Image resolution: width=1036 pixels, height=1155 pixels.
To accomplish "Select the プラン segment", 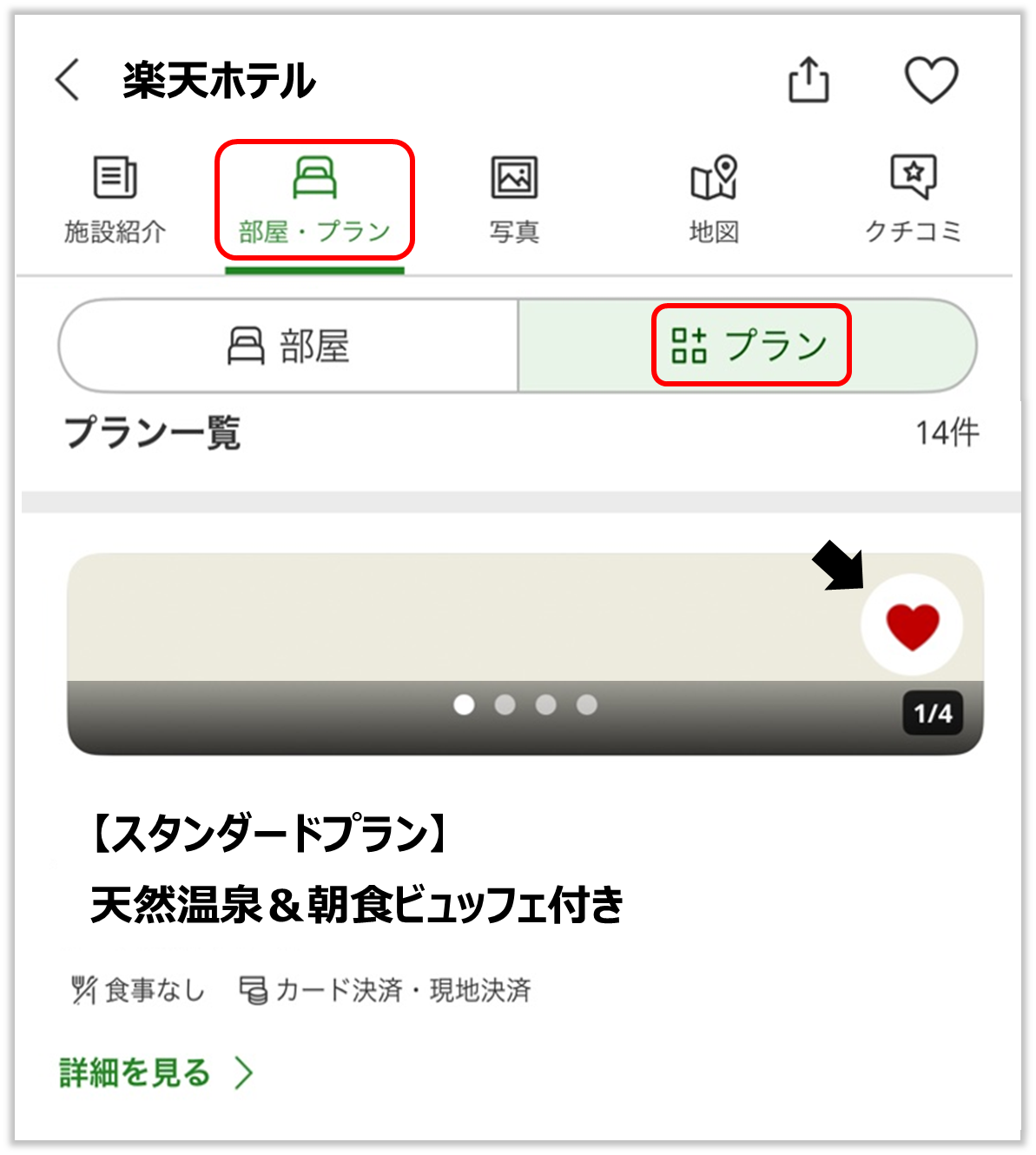I will (750, 346).
